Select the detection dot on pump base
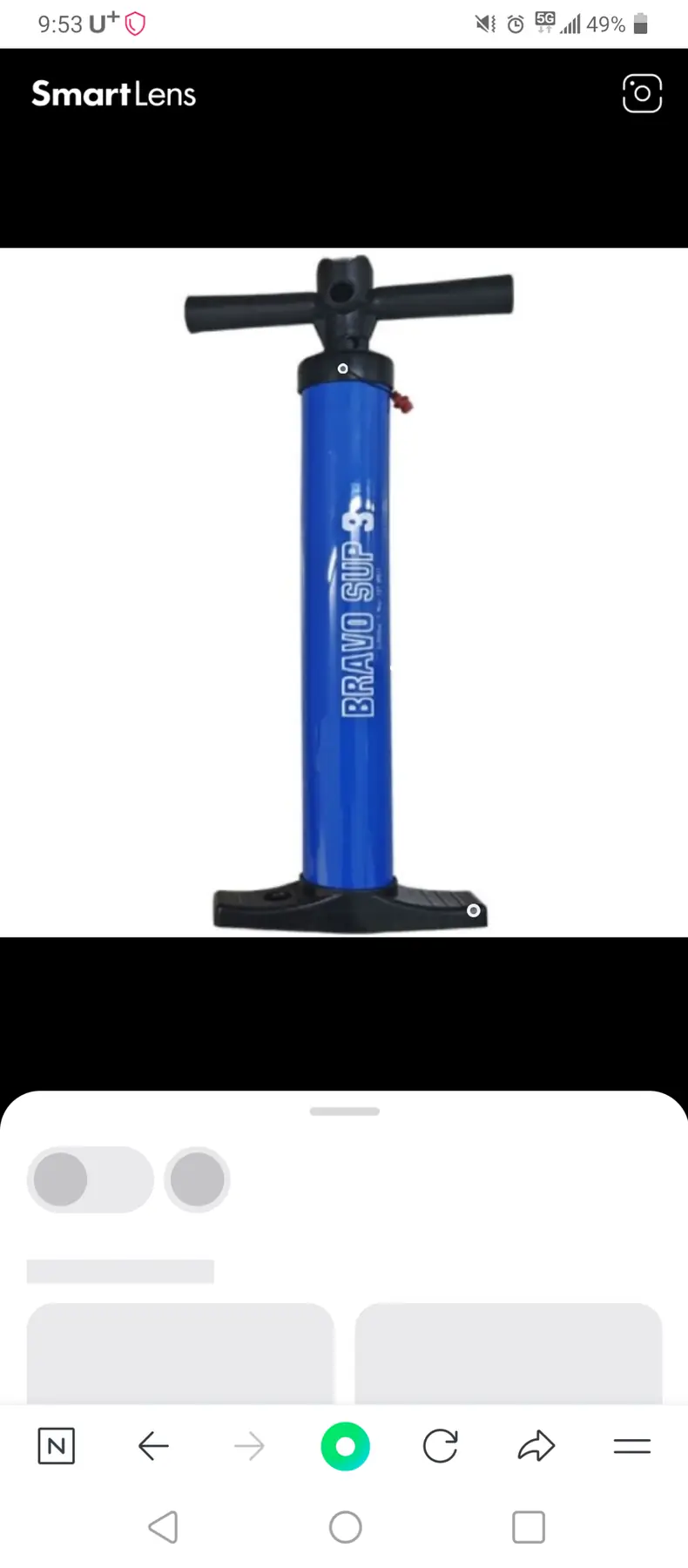688x1568 pixels. [474, 910]
